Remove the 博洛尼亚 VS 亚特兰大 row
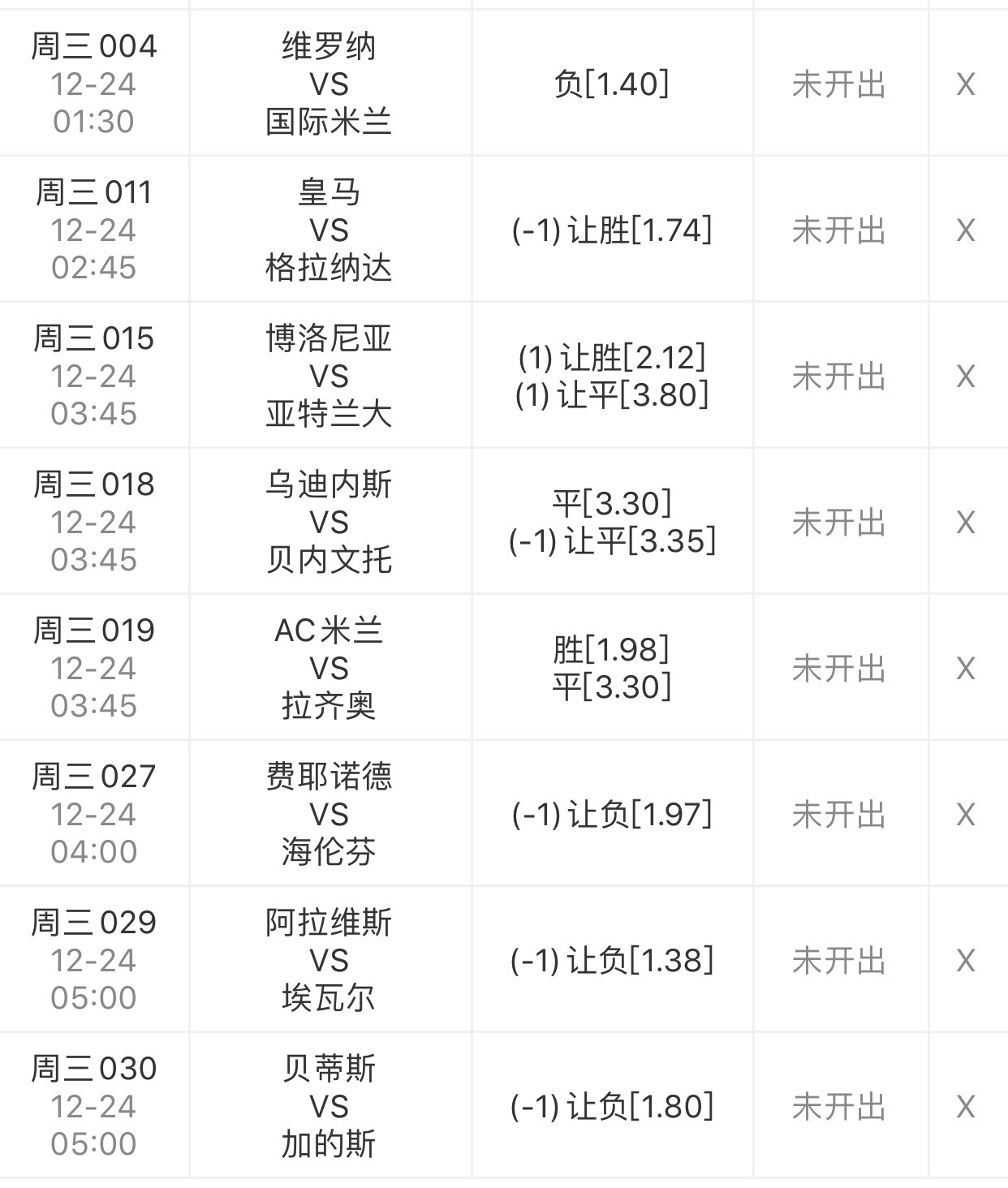The width and height of the screenshot is (1008, 1188). pos(965,377)
